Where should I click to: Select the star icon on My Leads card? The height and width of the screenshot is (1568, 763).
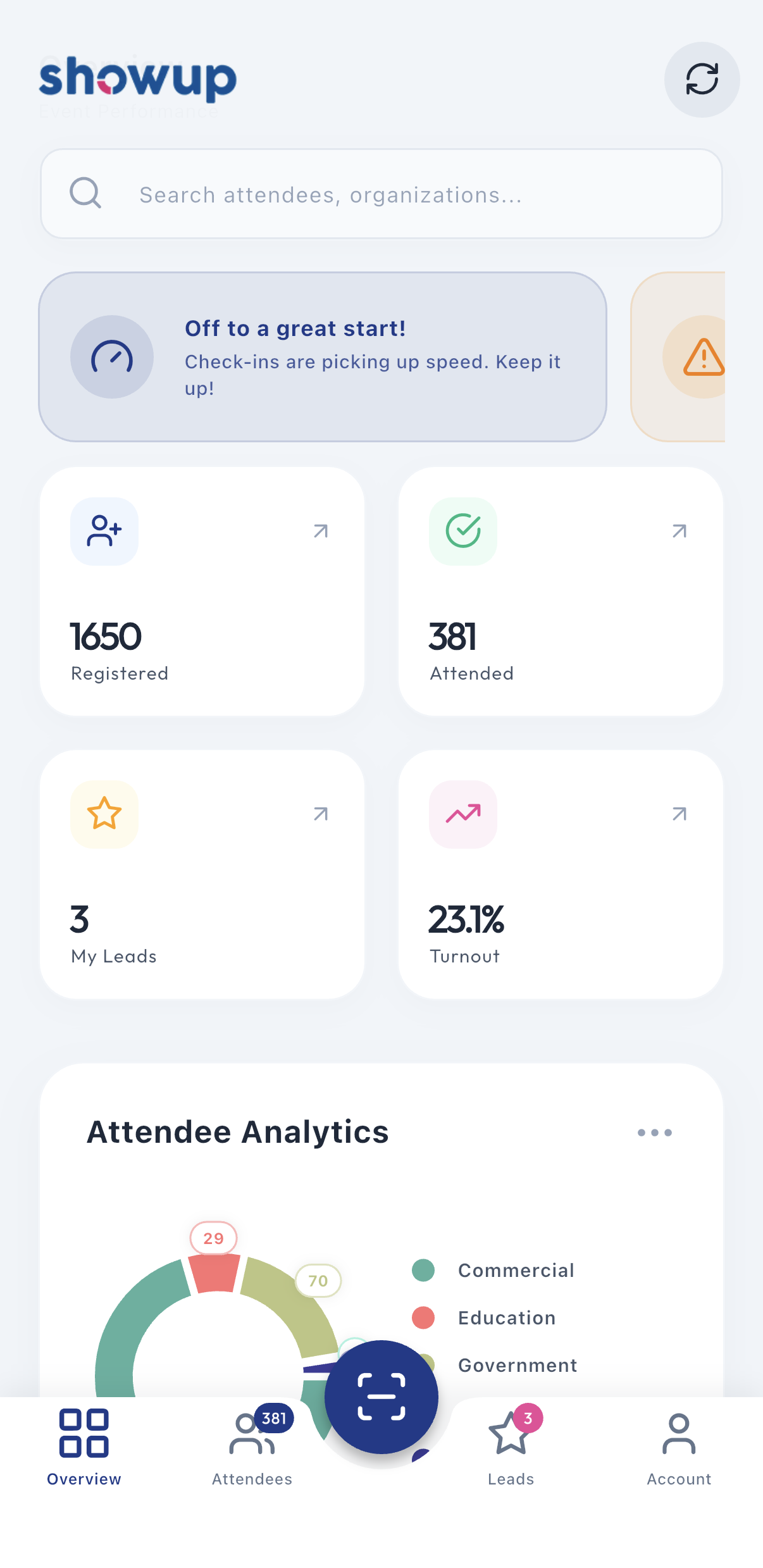click(x=103, y=814)
